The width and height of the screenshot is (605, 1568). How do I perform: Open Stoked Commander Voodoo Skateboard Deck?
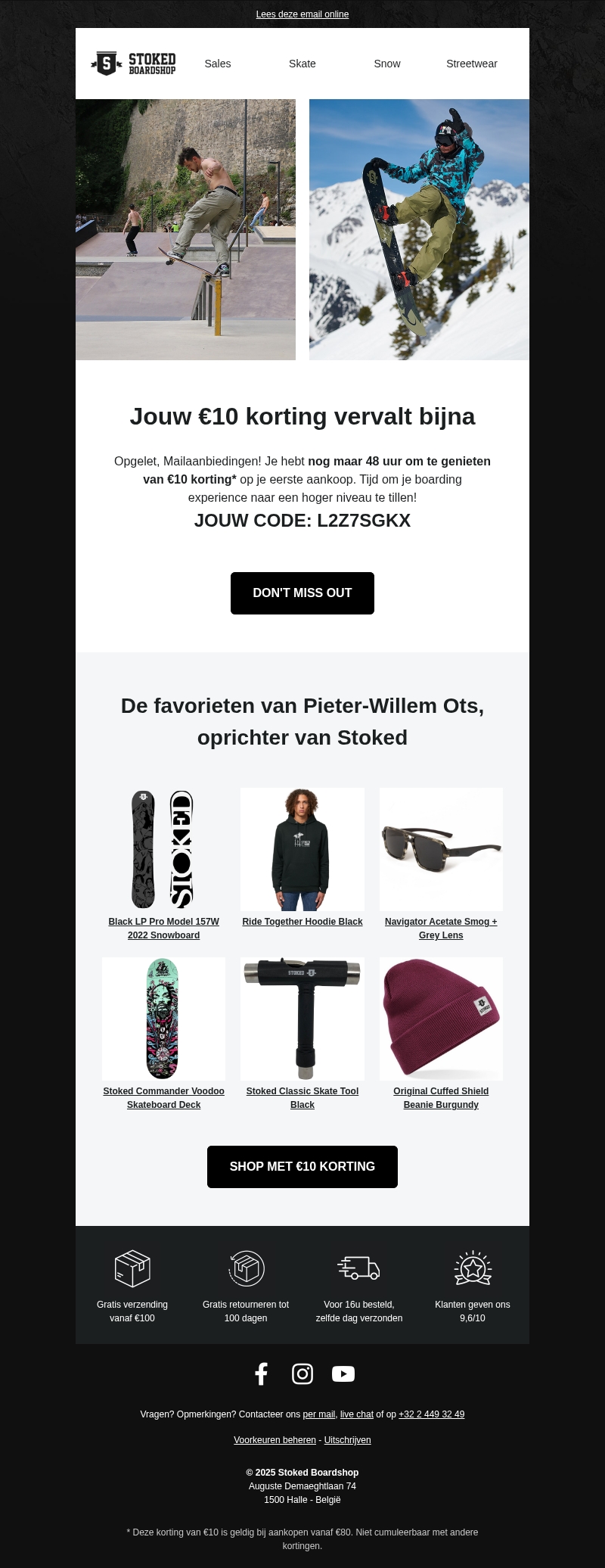pyautogui.click(x=163, y=1097)
